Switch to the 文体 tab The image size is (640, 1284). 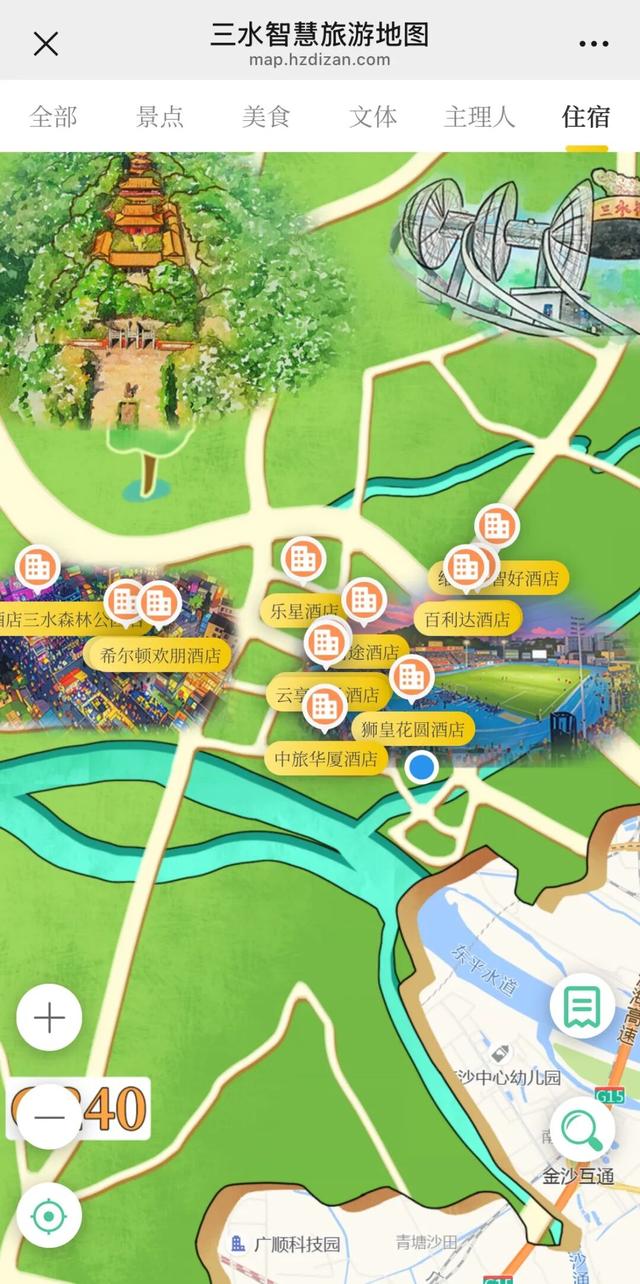(x=373, y=116)
